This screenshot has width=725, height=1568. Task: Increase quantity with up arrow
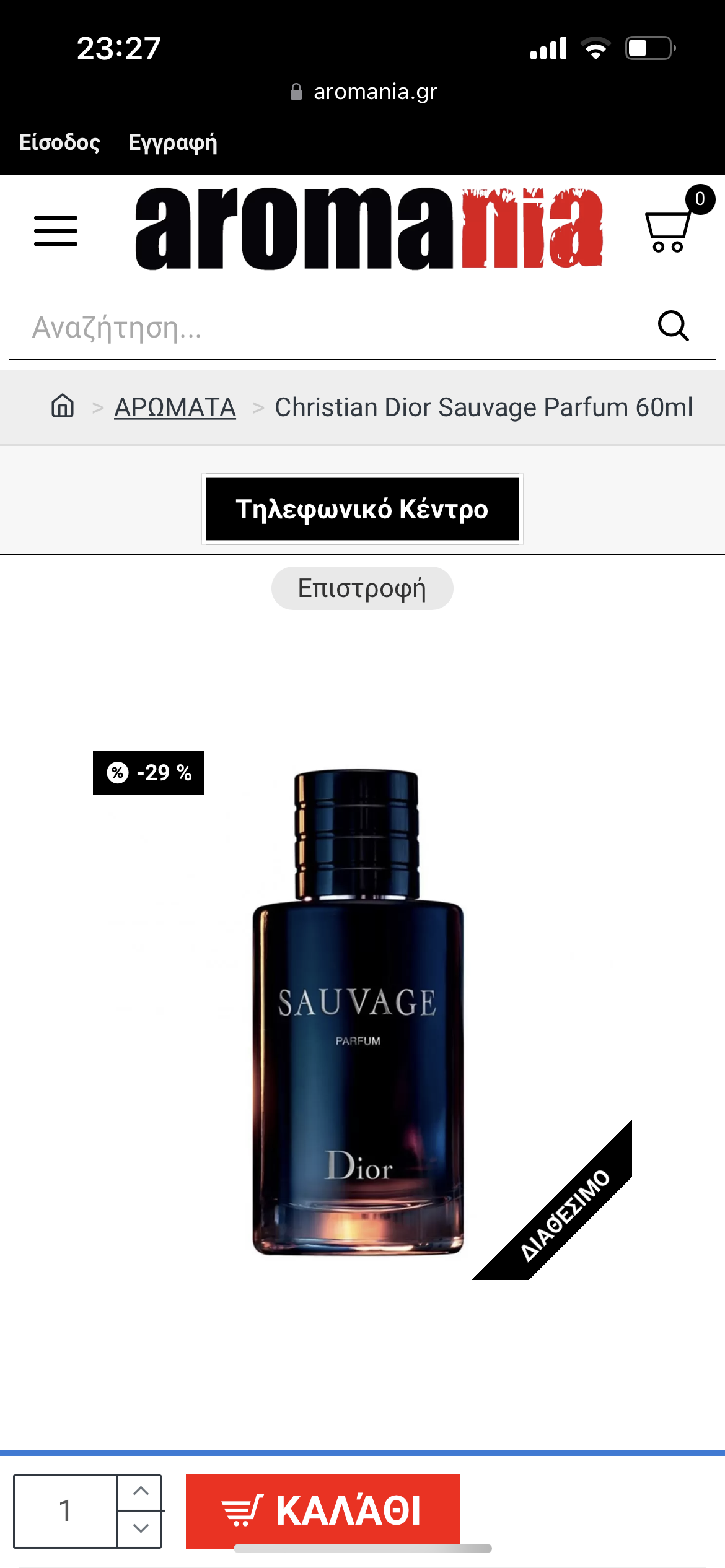(141, 1492)
